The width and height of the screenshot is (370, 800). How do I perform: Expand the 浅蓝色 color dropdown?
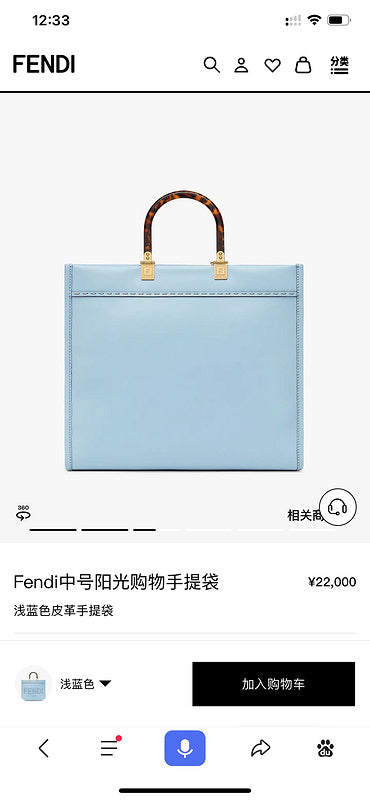pos(85,684)
